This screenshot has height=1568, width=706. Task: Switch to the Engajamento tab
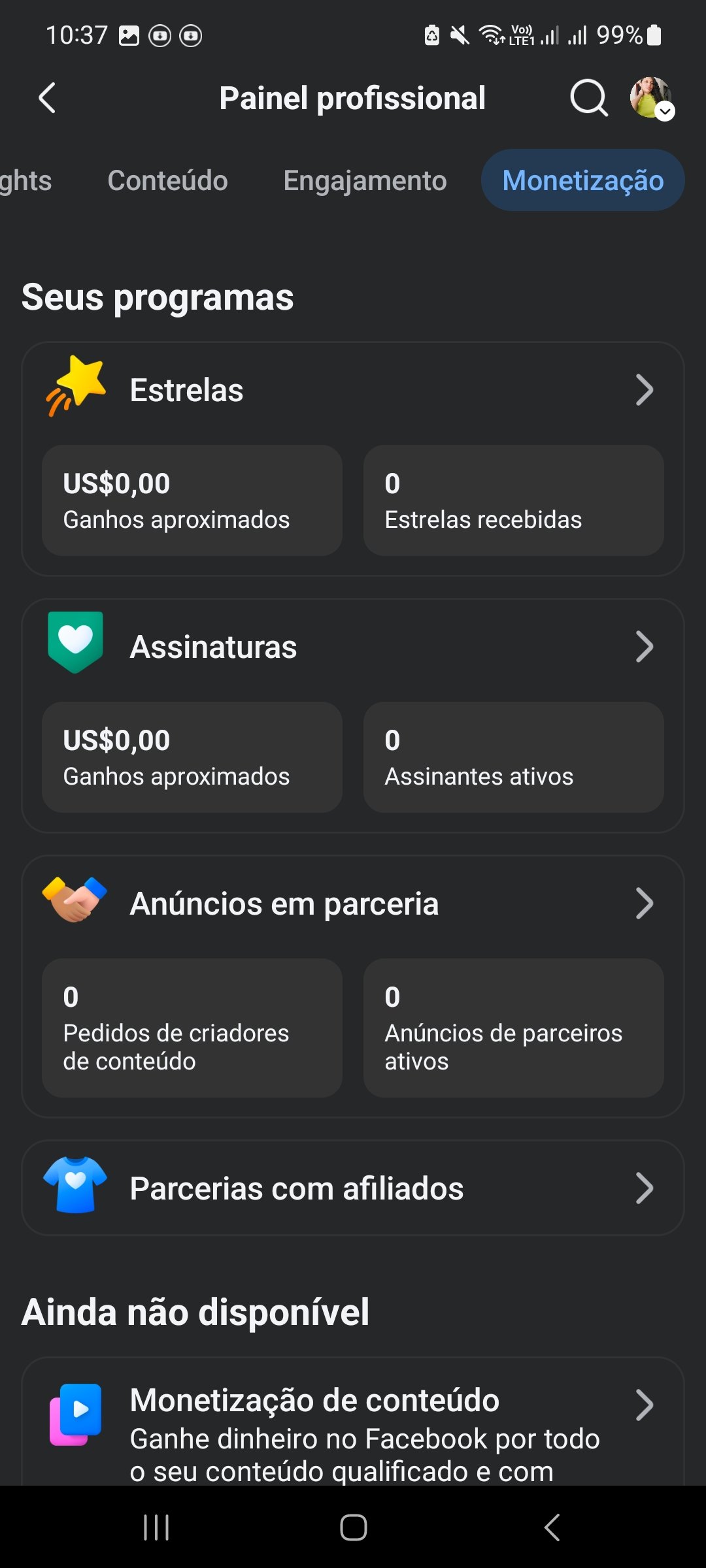(x=365, y=180)
